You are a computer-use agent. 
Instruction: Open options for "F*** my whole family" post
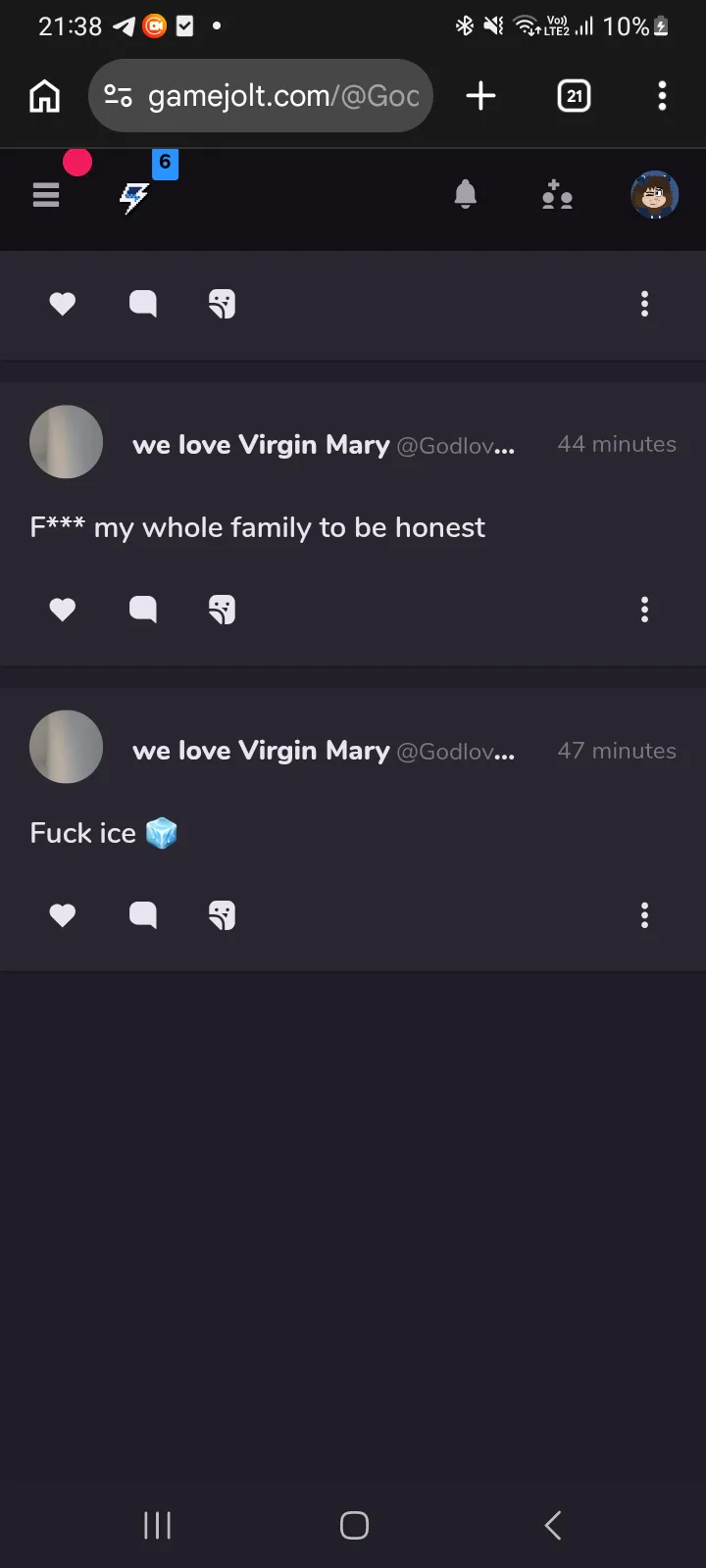pyautogui.click(x=644, y=610)
